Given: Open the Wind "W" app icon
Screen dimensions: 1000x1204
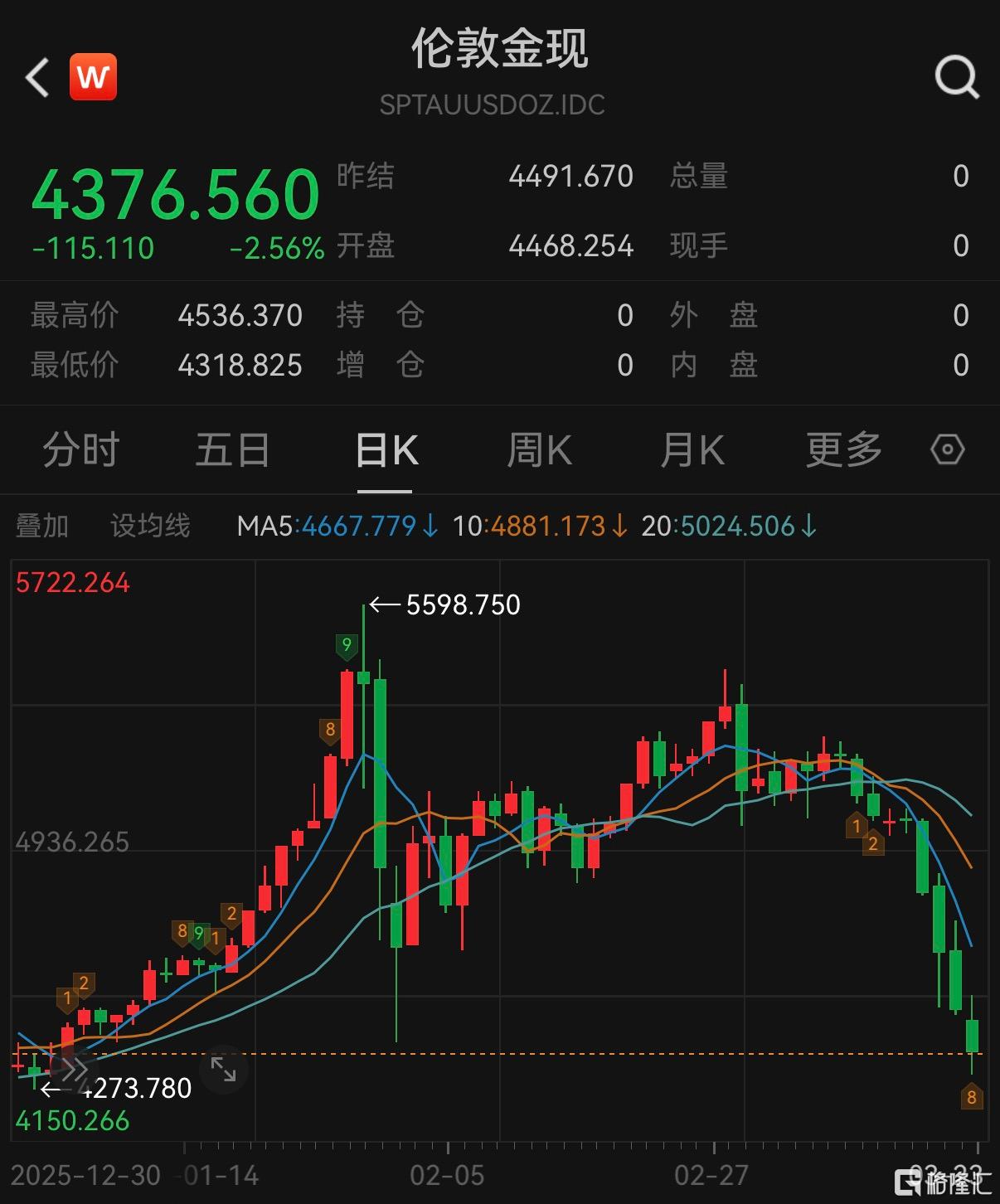Looking at the screenshot, I should click(92, 77).
